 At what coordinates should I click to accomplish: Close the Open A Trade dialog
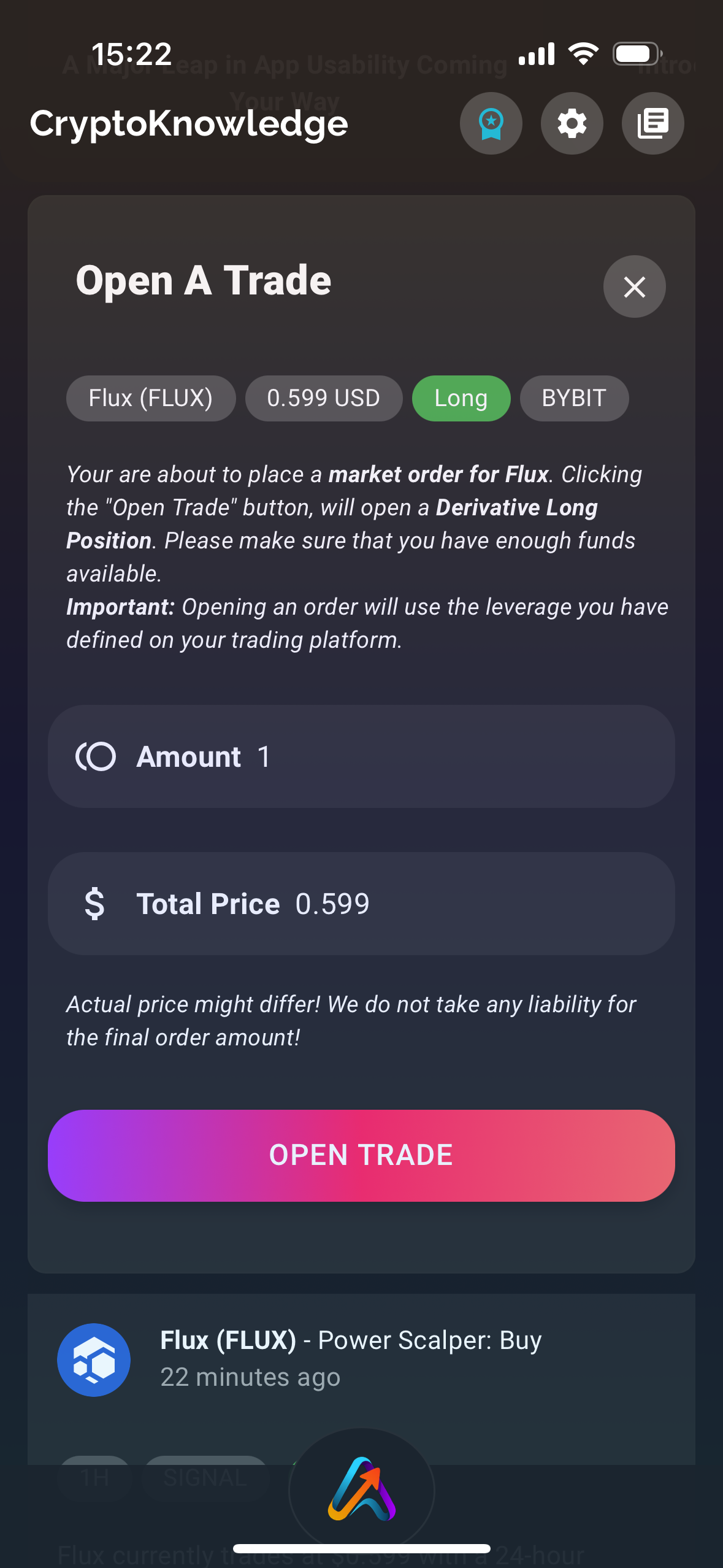click(634, 286)
